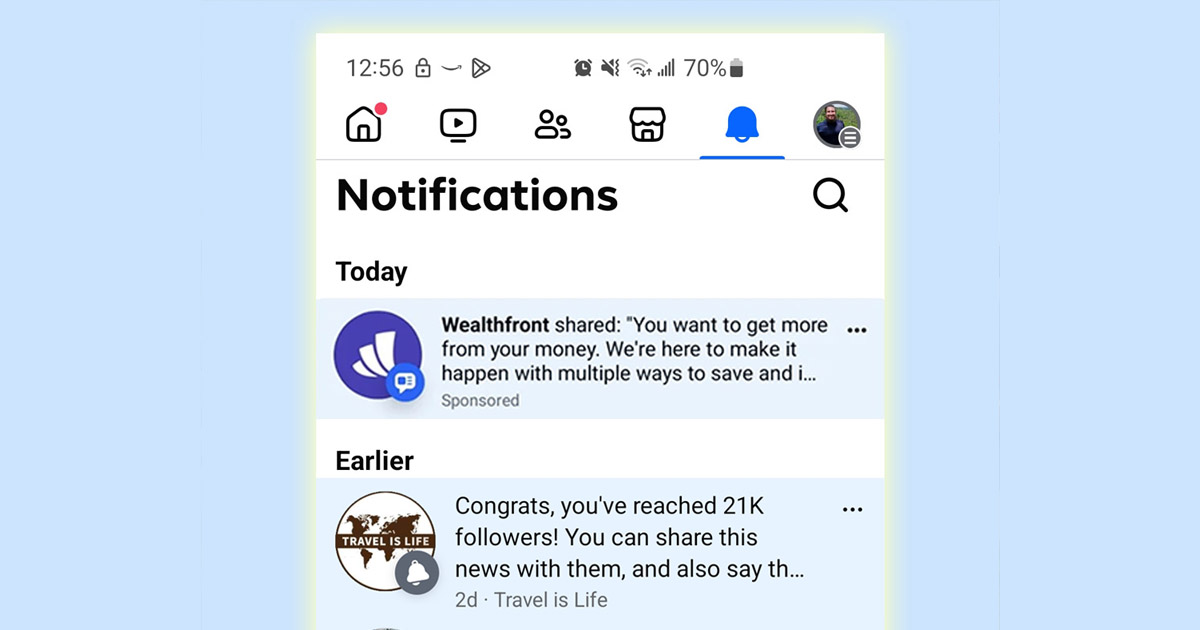Viewport: 1200px width, 630px height.
Task: Open options for the Wealthfront notification
Action: click(857, 330)
